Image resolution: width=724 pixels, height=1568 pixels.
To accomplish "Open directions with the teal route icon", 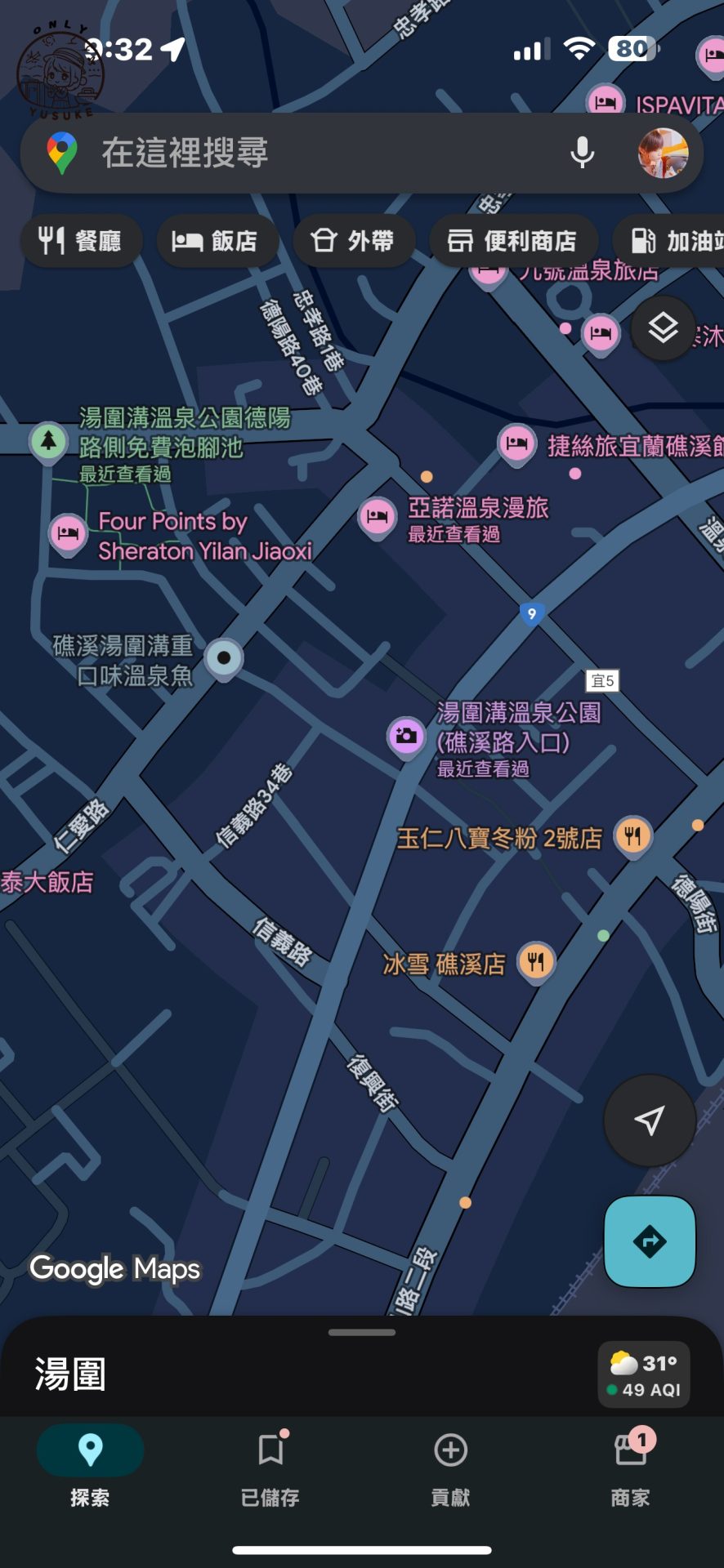I will [x=649, y=1242].
